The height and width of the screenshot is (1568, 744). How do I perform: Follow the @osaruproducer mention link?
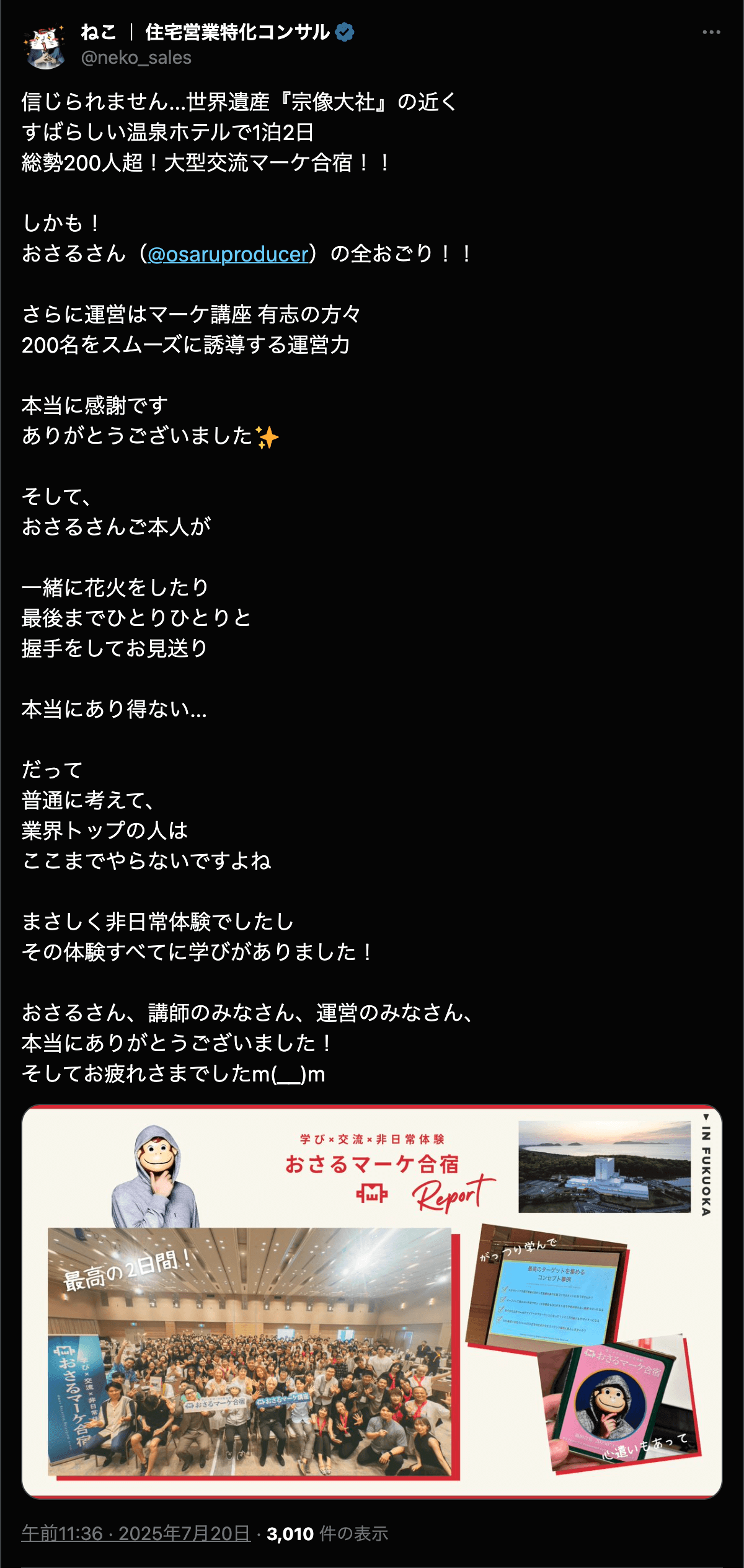[228, 254]
